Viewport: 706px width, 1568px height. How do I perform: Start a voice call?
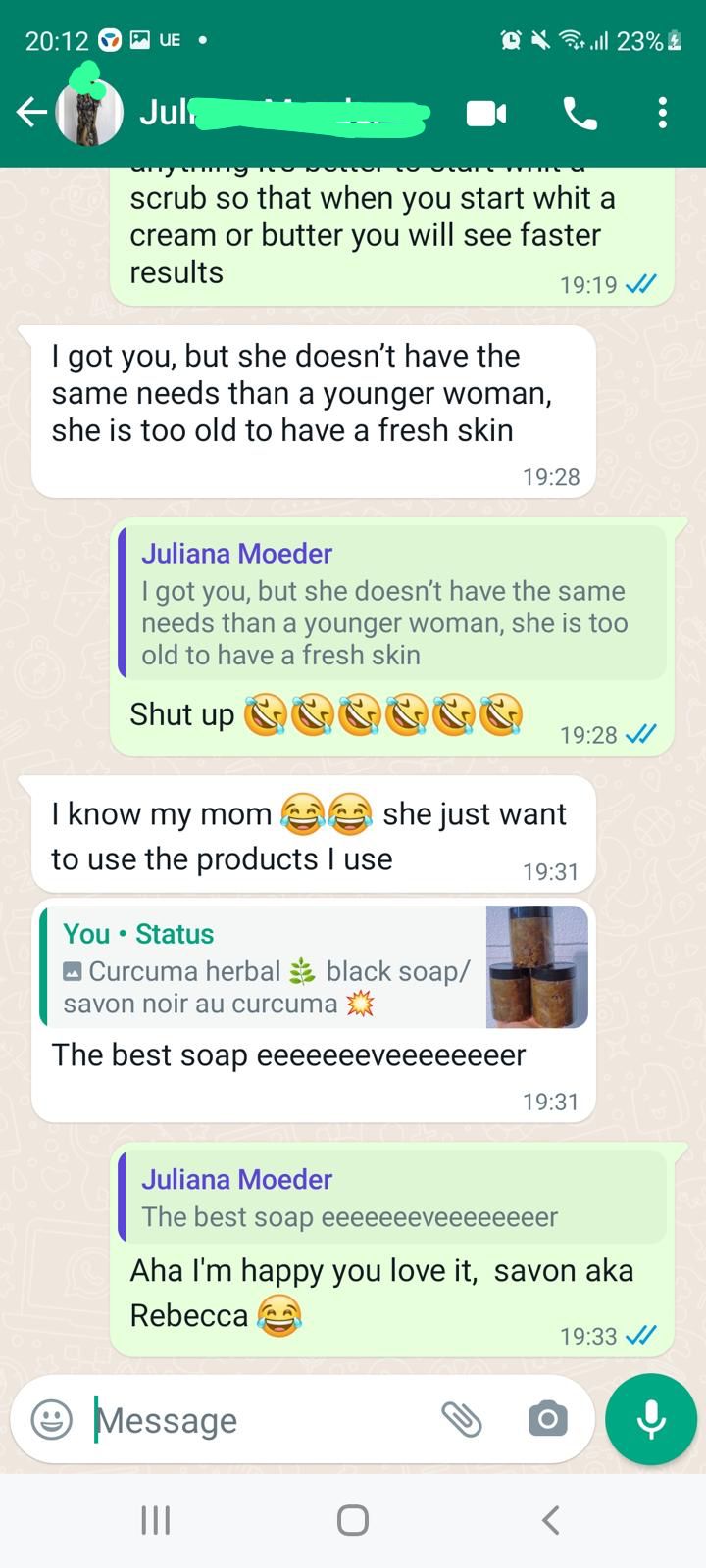pyautogui.click(x=580, y=115)
